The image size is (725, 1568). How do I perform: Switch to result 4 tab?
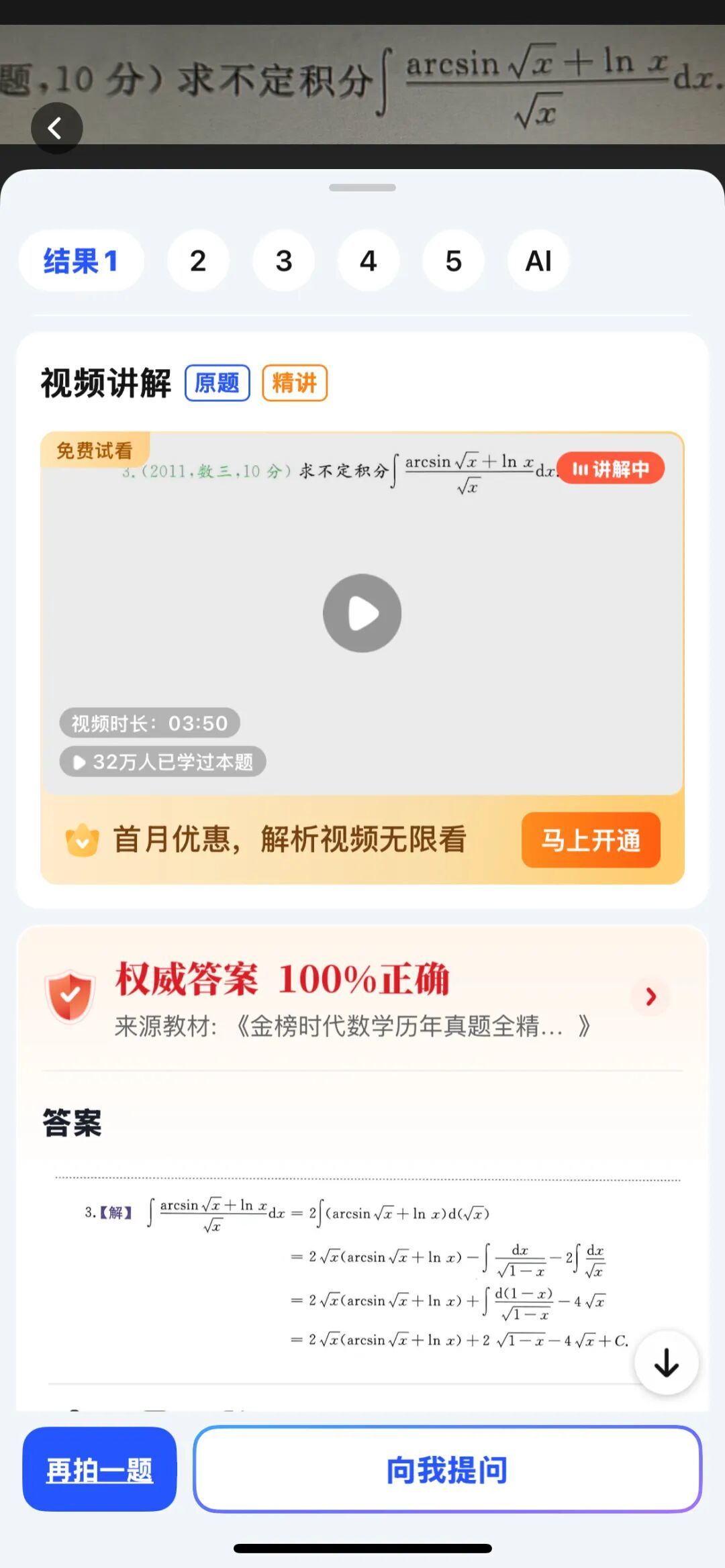pos(369,261)
